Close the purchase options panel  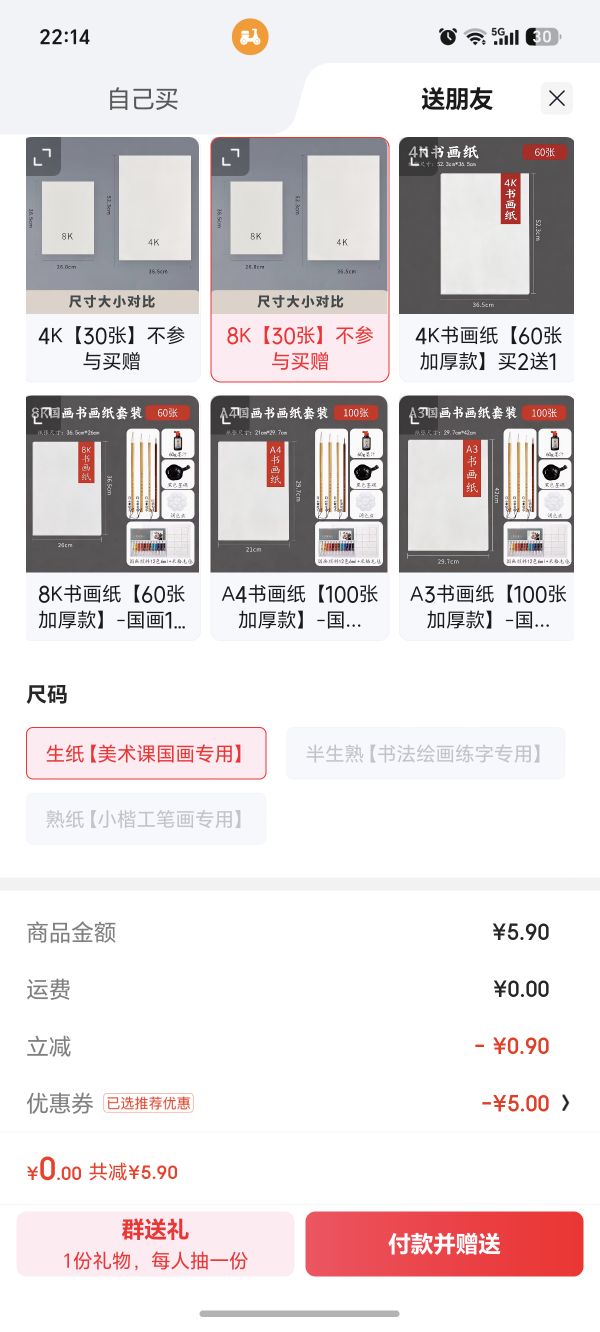[x=557, y=98]
